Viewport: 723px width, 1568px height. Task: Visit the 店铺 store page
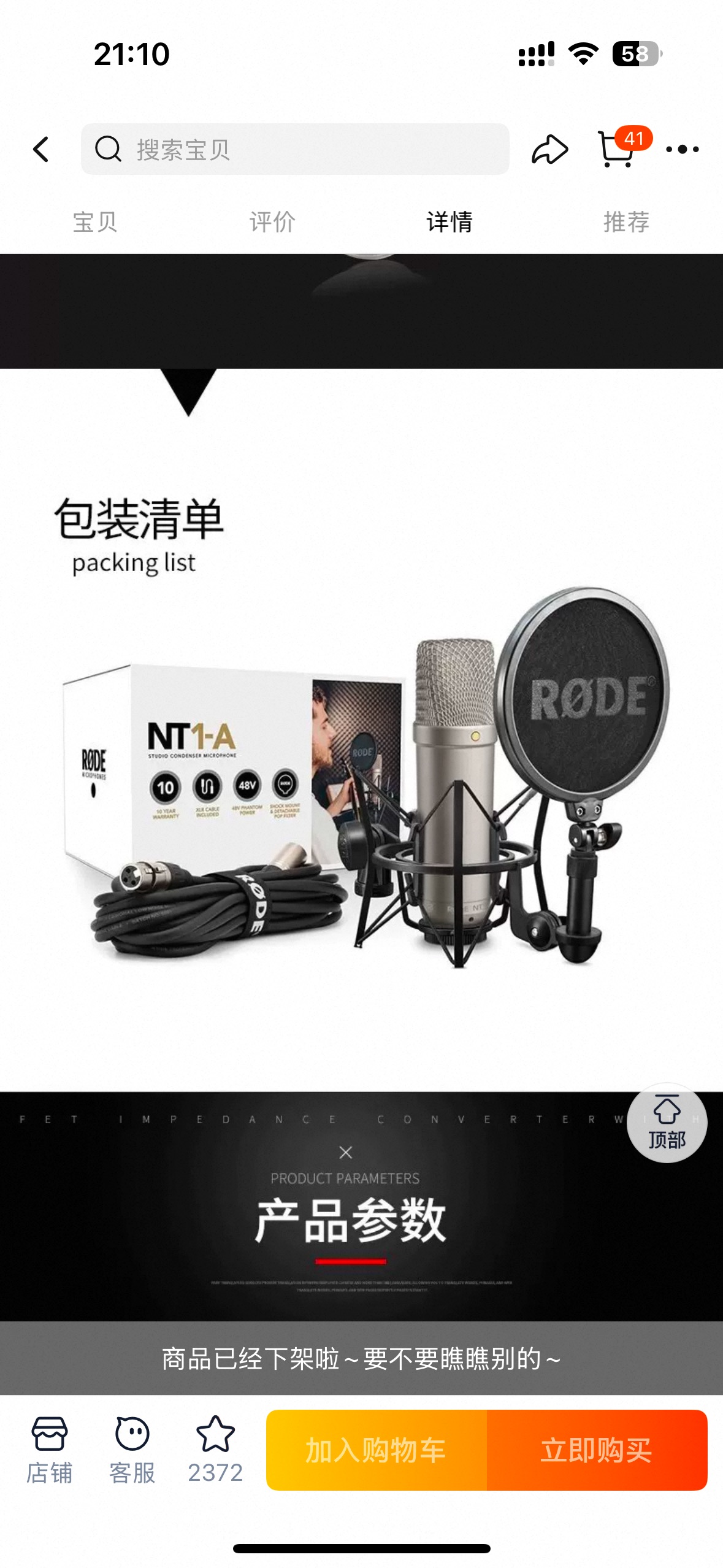coord(50,1449)
